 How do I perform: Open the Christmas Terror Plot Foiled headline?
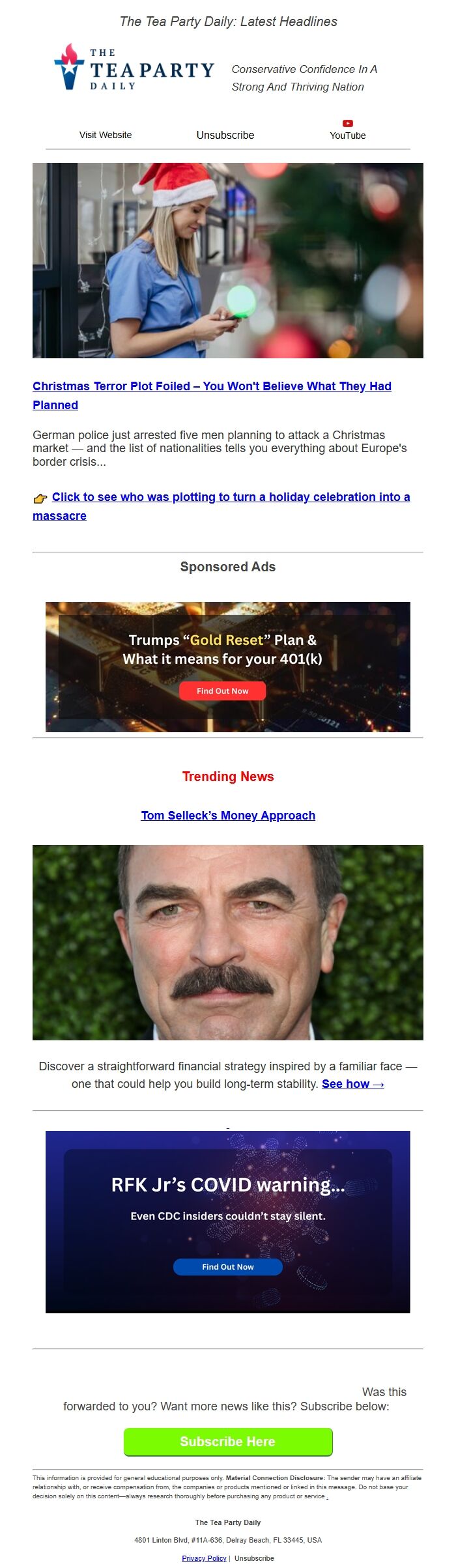(212, 386)
